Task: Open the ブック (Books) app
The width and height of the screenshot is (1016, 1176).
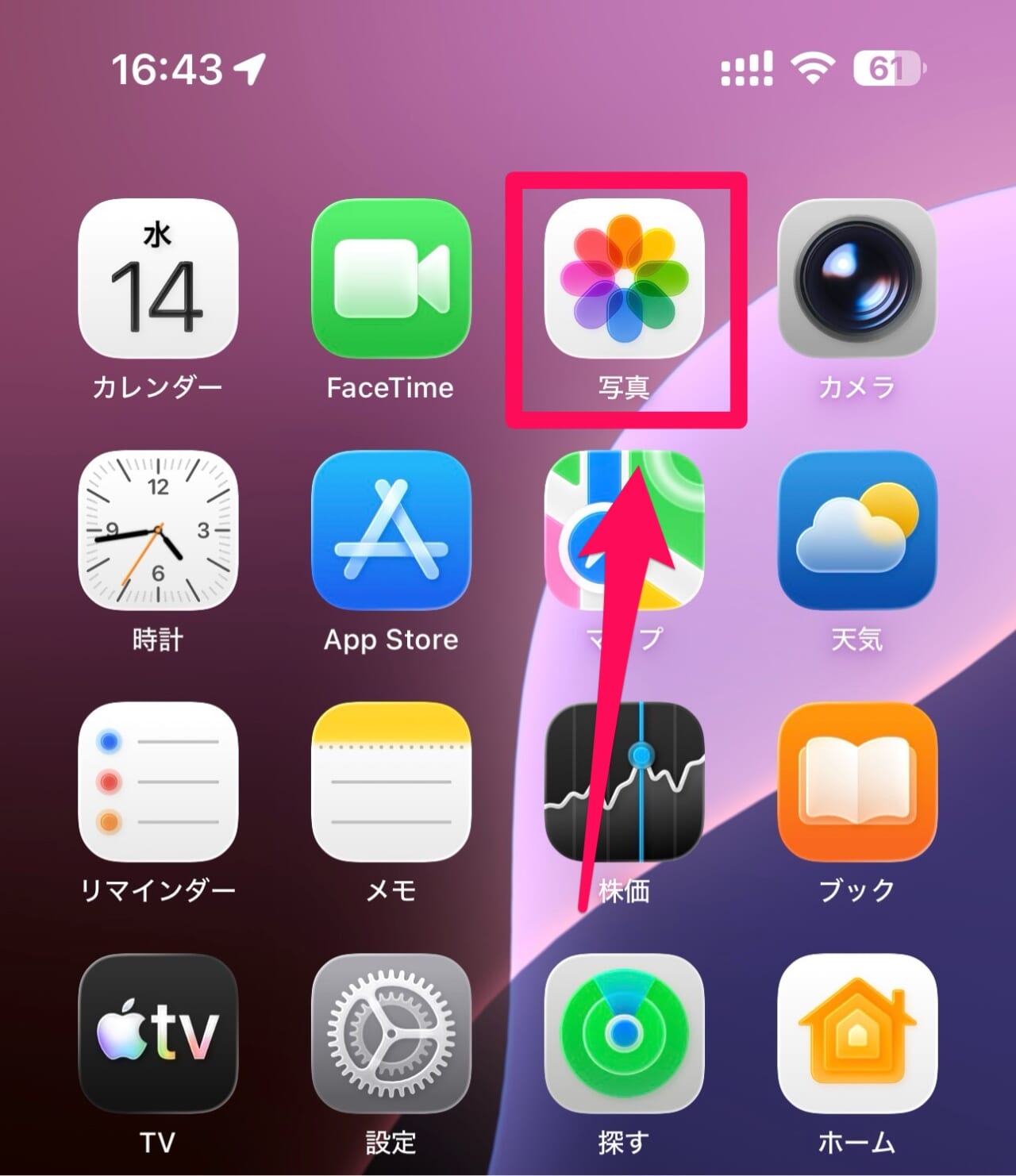Action: (856, 782)
